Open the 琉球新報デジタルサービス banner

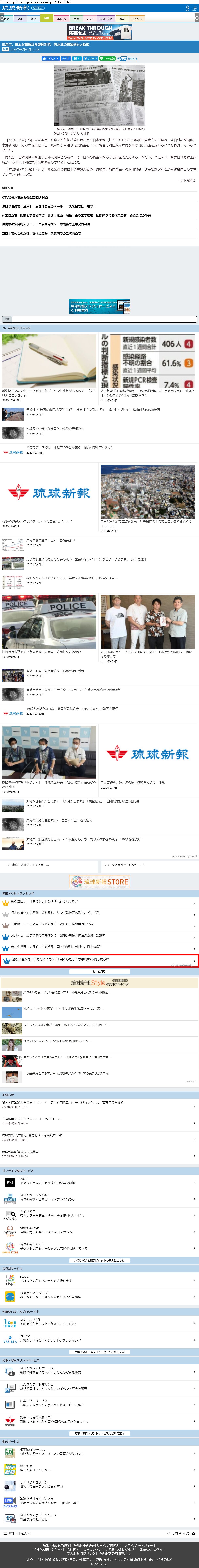coord(99,306)
